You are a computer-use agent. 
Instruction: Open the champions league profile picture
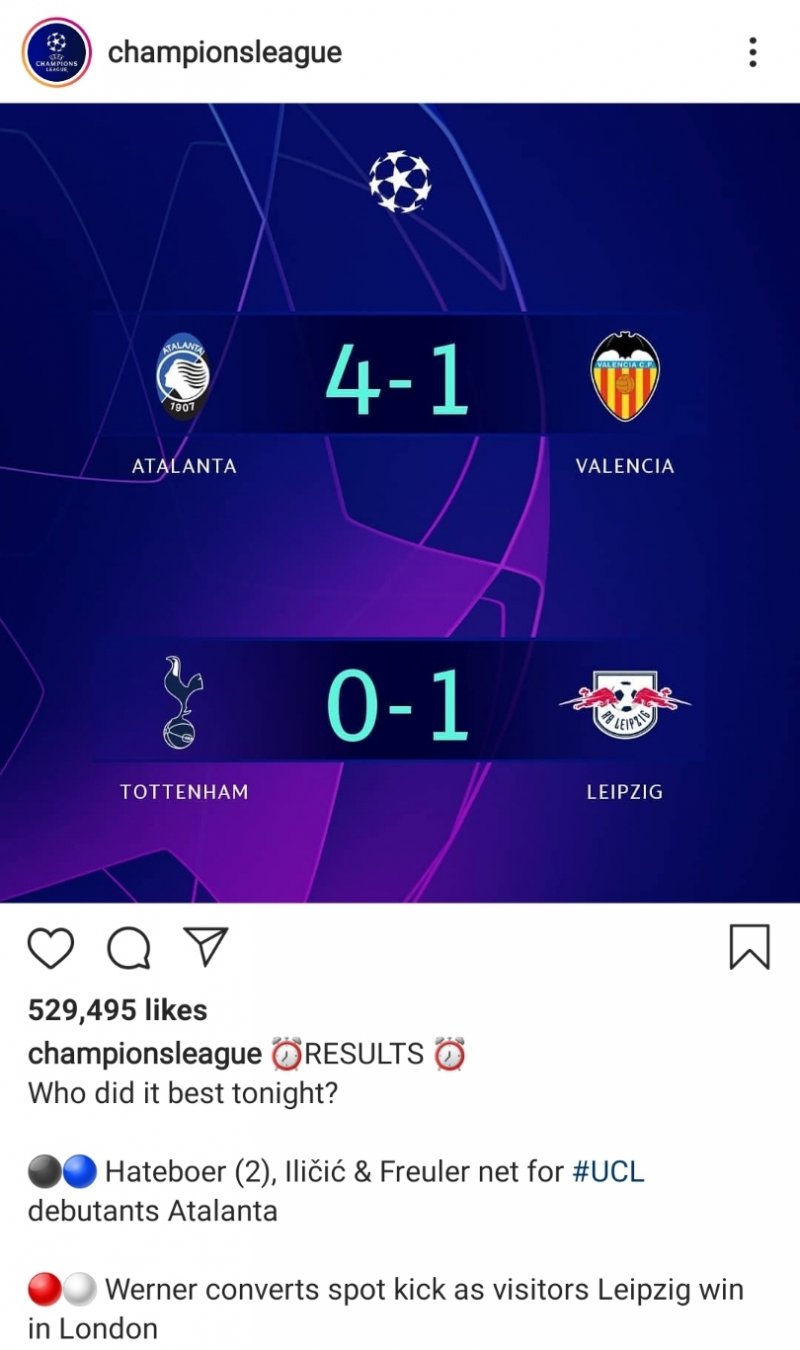[x=56, y=52]
